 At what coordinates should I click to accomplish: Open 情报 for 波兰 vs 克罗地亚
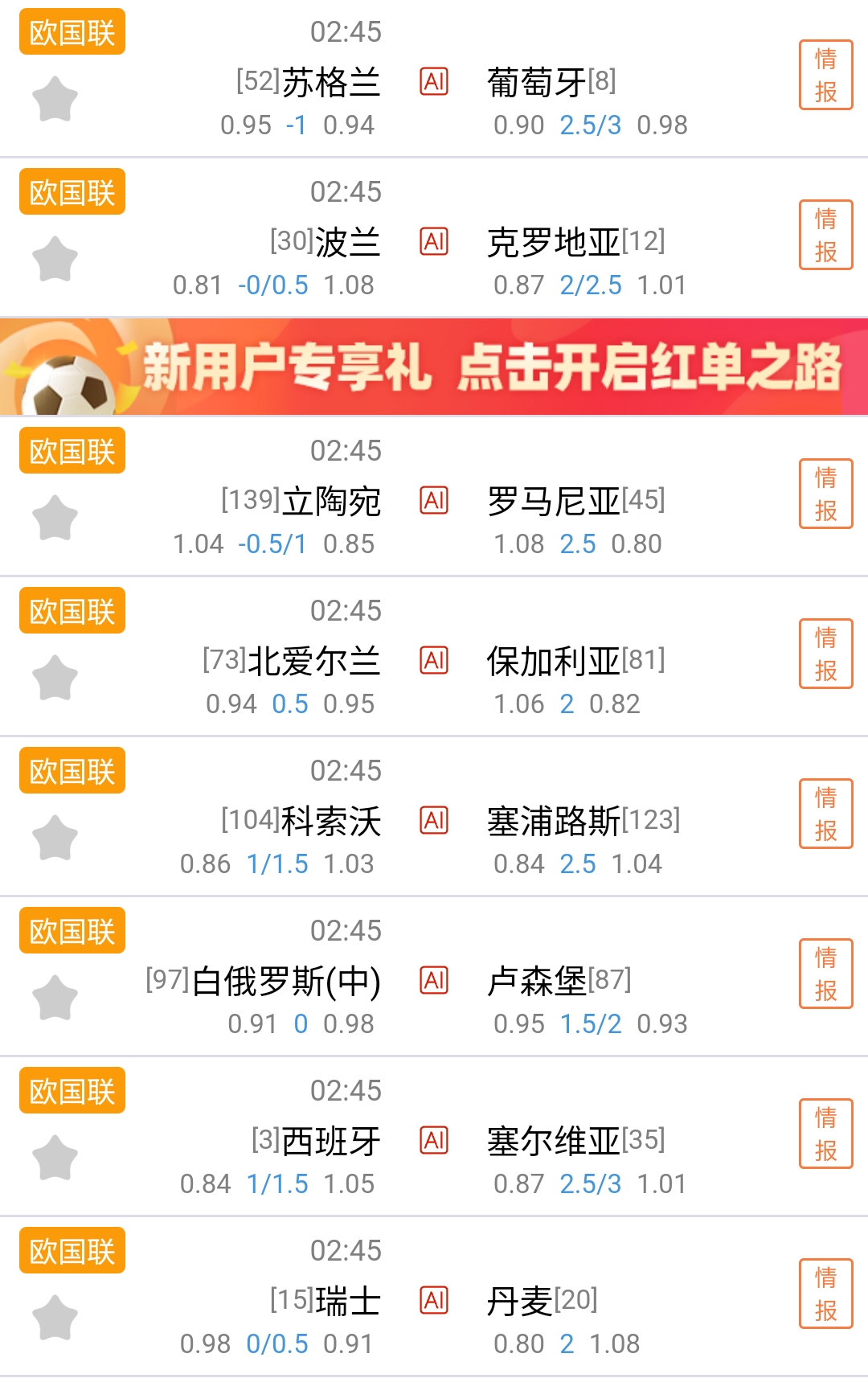(x=825, y=235)
